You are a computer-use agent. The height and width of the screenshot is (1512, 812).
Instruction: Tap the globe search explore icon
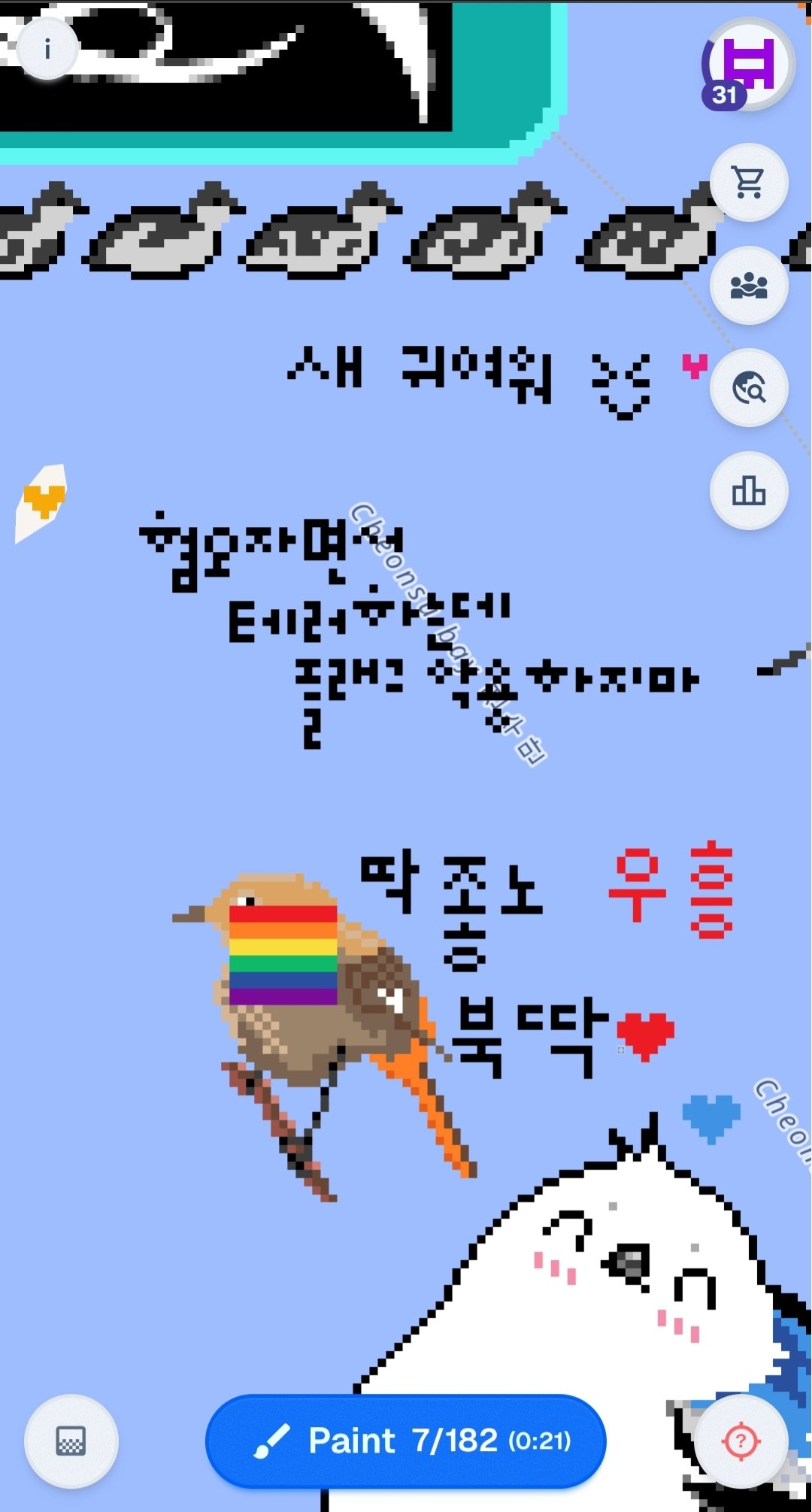point(749,388)
